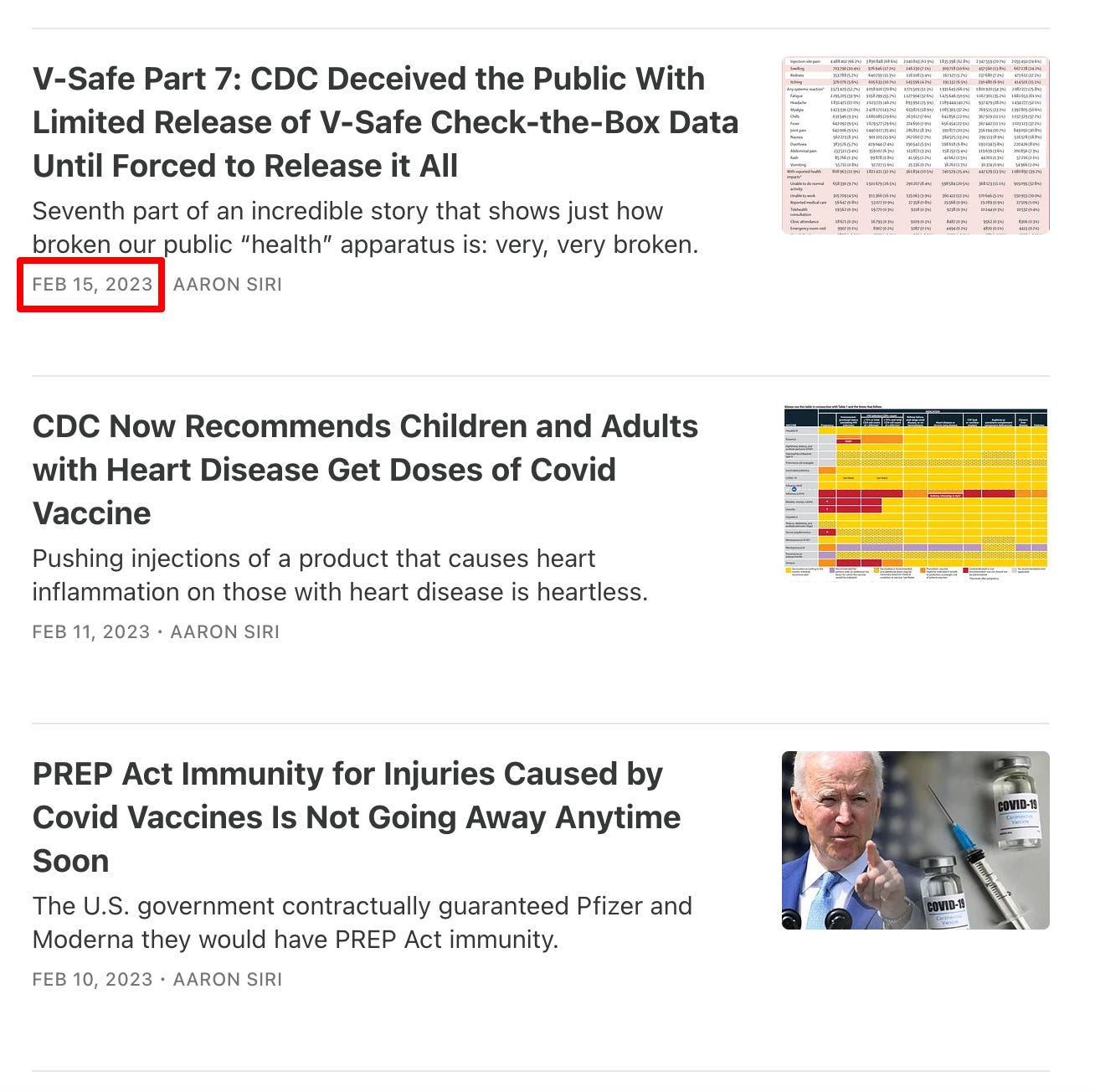The image size is (1095, 1092).
Task: Open the PREP Act Immunity article
Action: click(x=357, y=817)
